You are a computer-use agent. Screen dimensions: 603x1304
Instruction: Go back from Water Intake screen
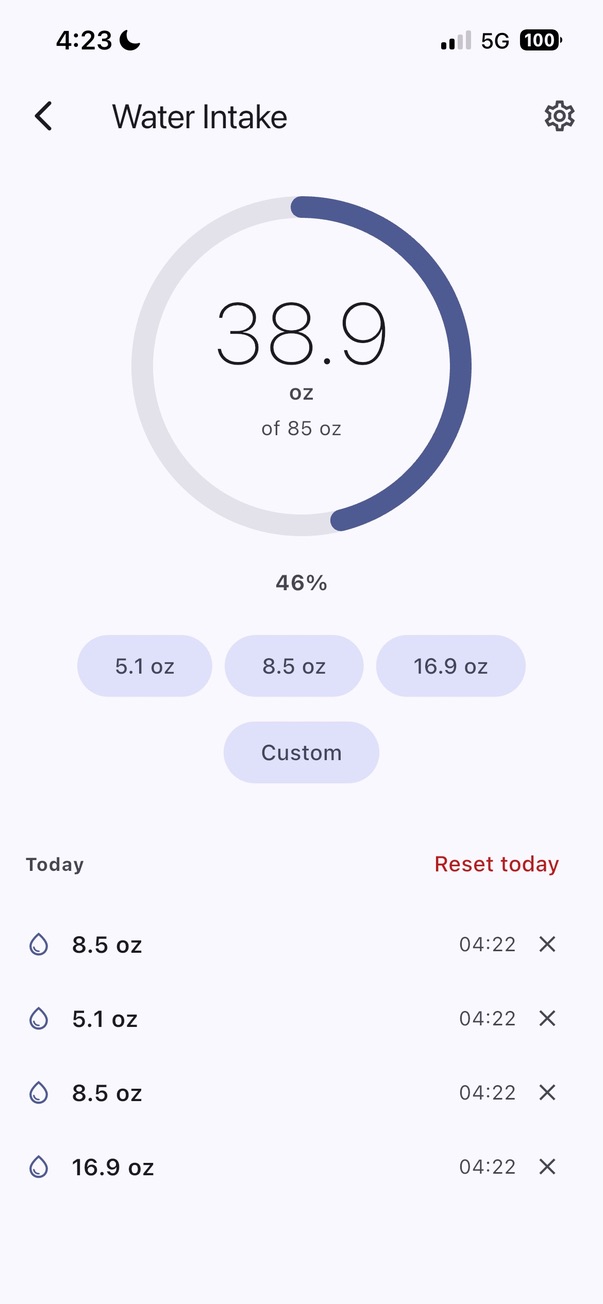pyautogui.click(x=43, y=117)
